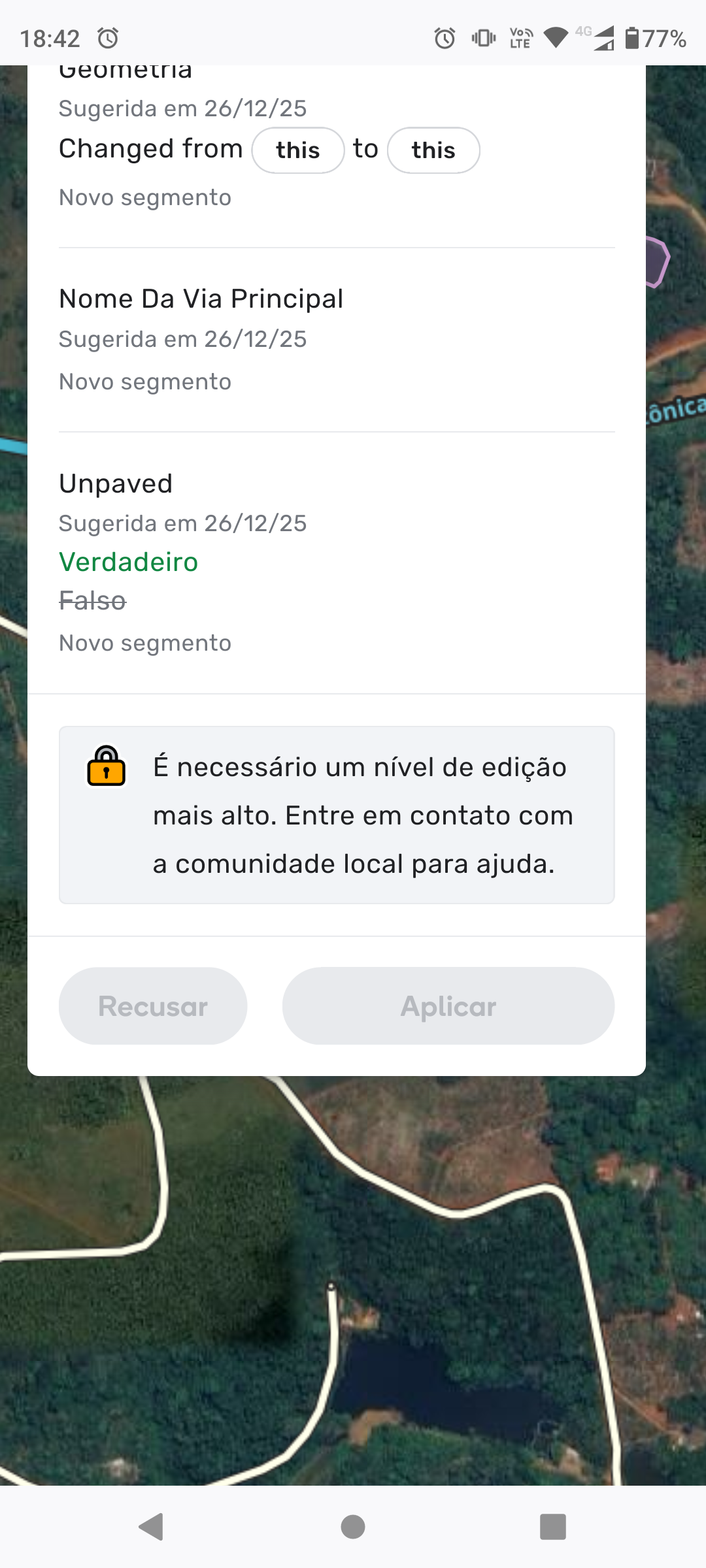Screen dimensions: 706x1568
Task: Open recent apps from the navigation bar
Action: tap(552, 1527)
